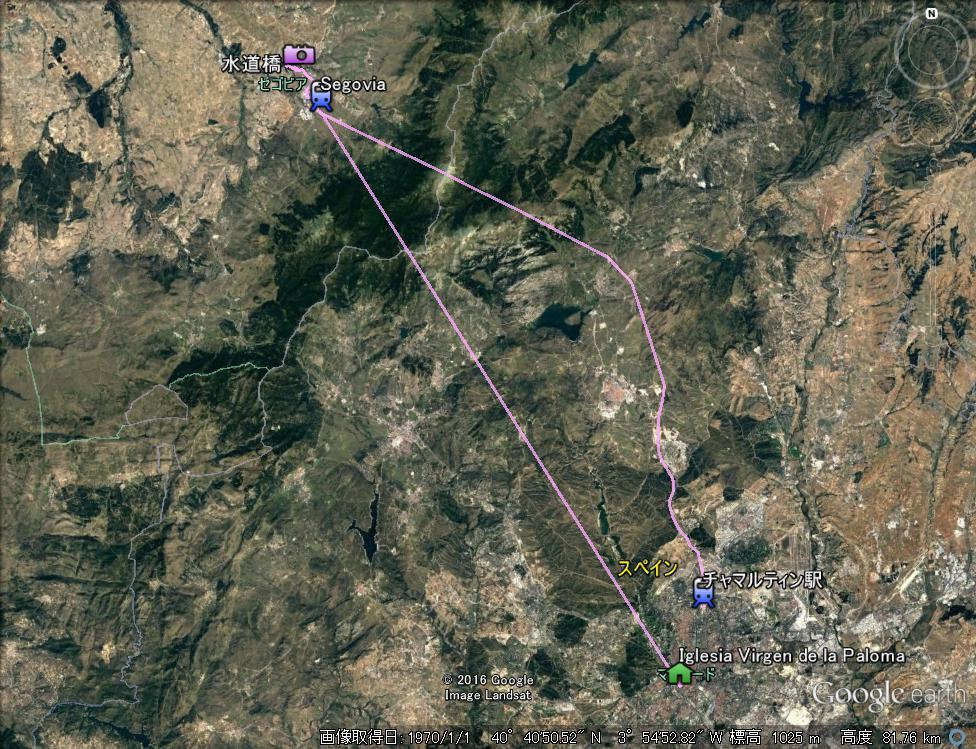Open the Iglesia Virgen de la Paloma placemark

tap(680, 672)
